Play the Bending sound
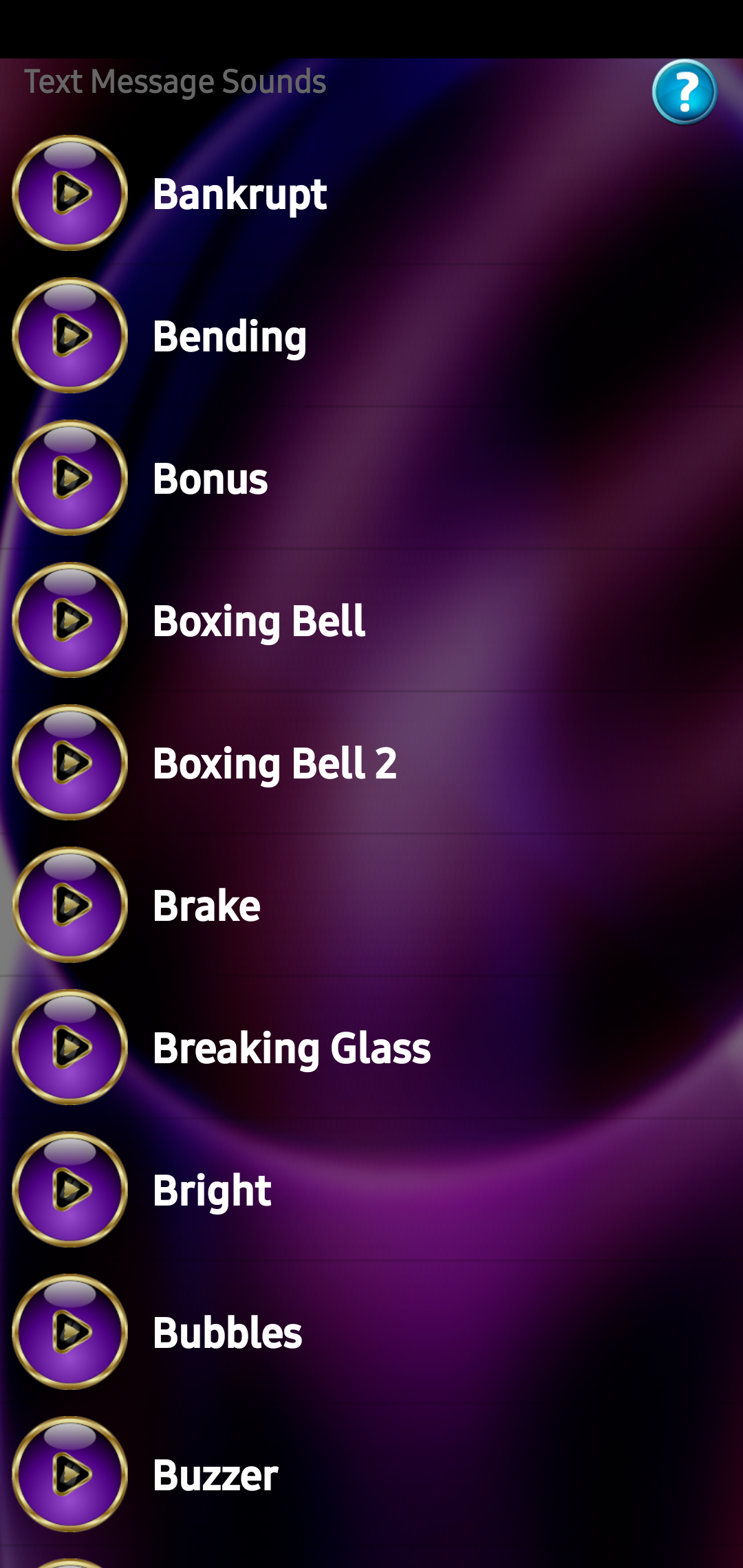Image resolution: width=743 pixels, height=1568 pixels. pyautogui.click(x=70, y=336)
